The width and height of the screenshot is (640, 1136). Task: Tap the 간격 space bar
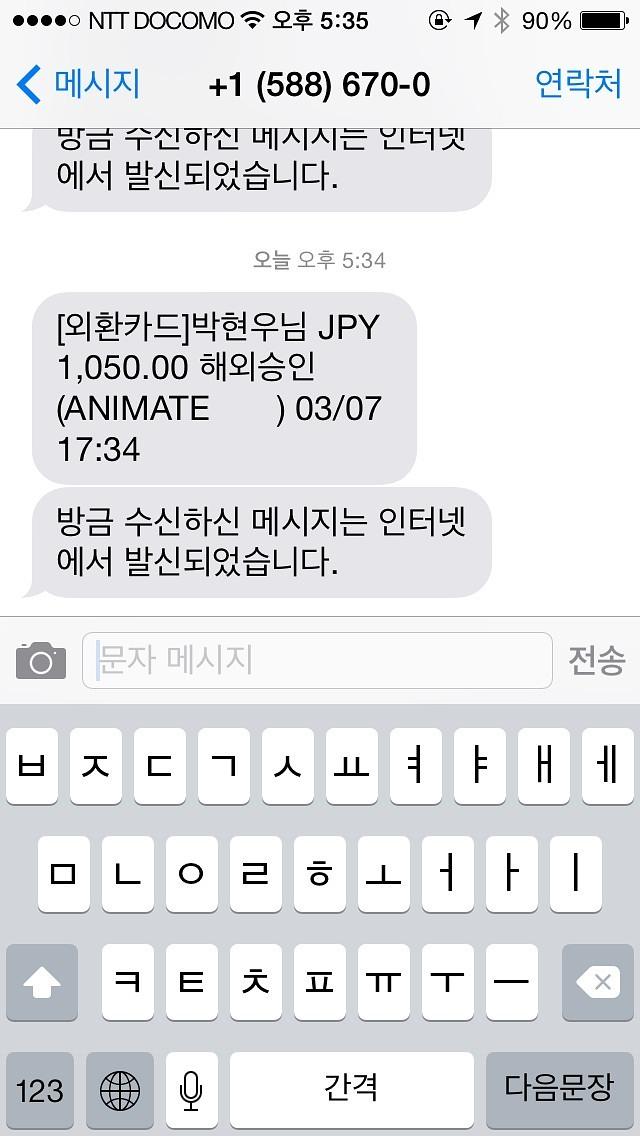(x=351, y=1089)
